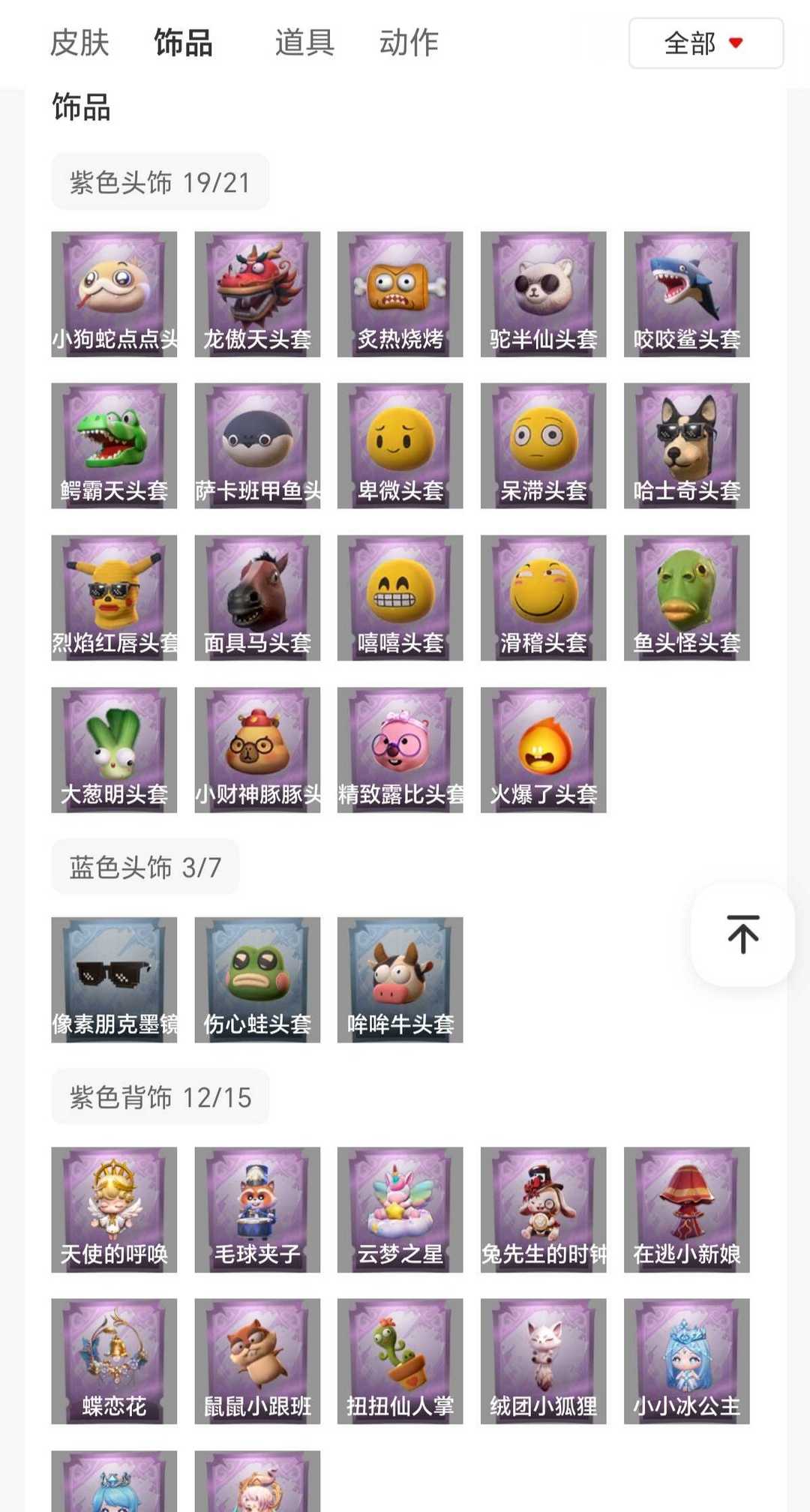Select the 鳄霸天头套 crocodile head item
Image resolution: width=810 pixels, height=1512 pixels.
(x=114, y=445)
